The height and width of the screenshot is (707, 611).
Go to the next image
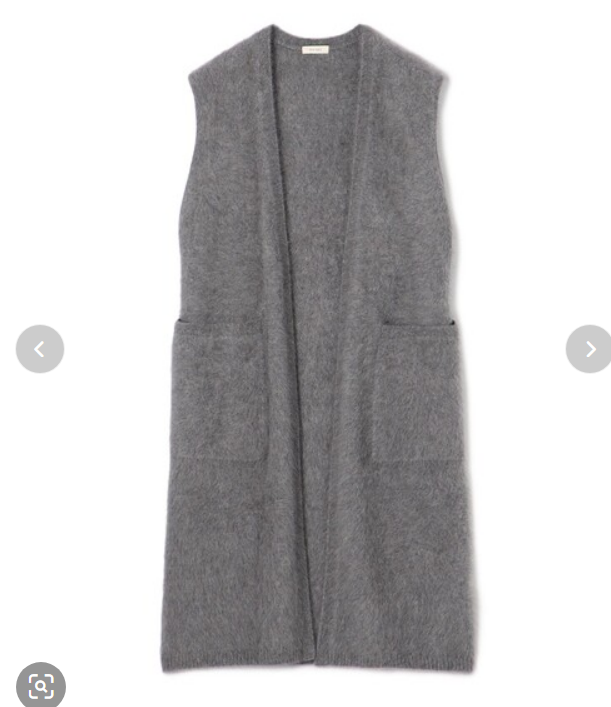point(589,349)
